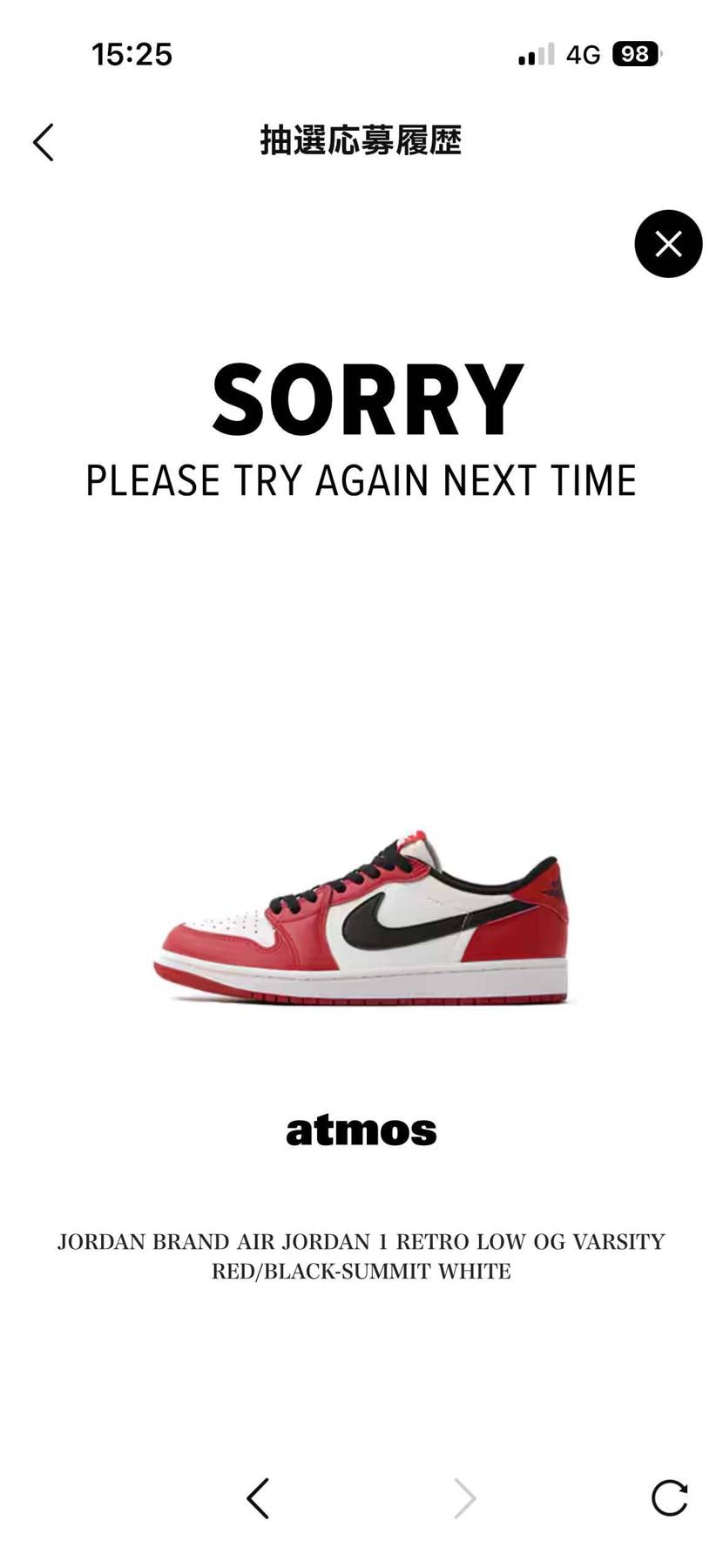Go back from 抽選応募履歴 header
Viewport: 723px width, 1568px height.
click(x=44, y=142)
